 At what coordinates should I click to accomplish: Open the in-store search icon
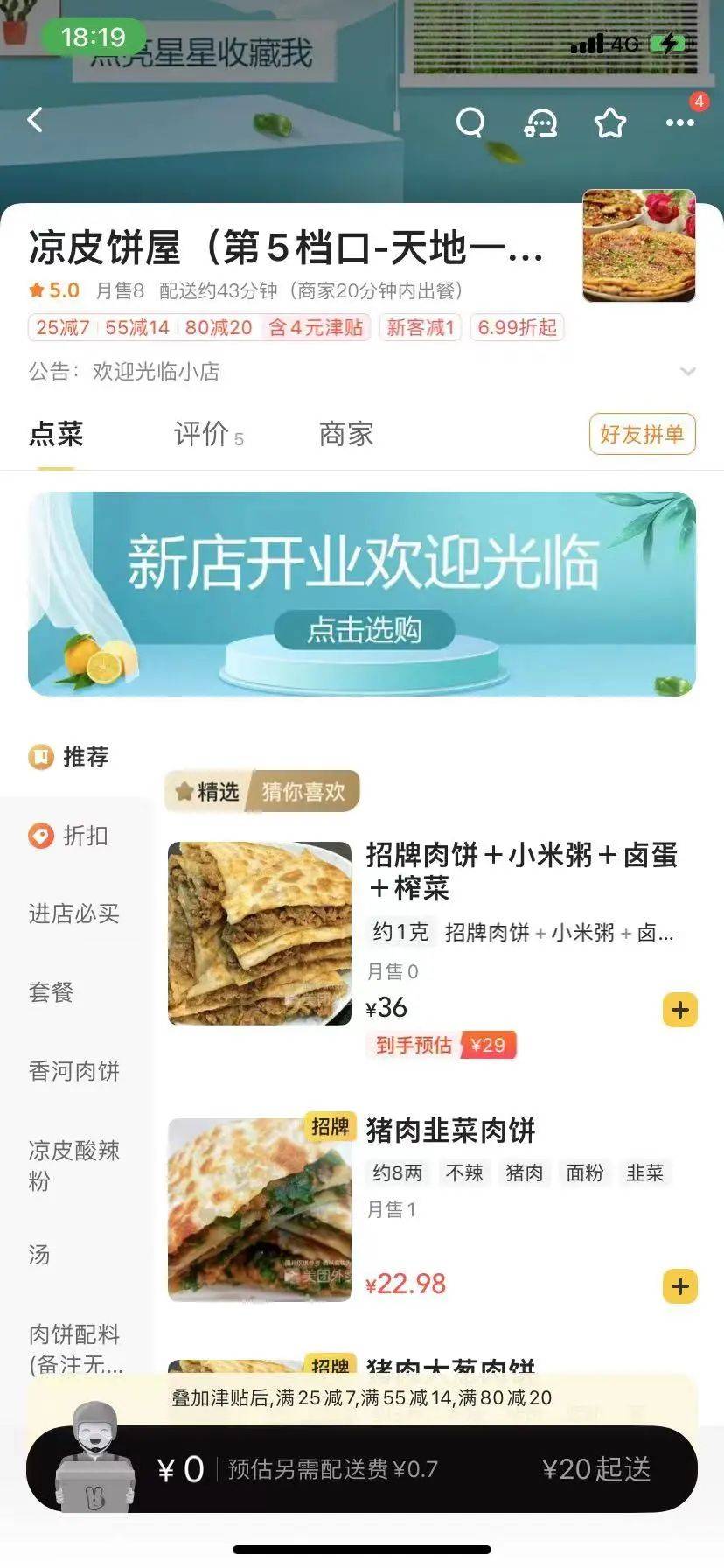tap(470, 122)
